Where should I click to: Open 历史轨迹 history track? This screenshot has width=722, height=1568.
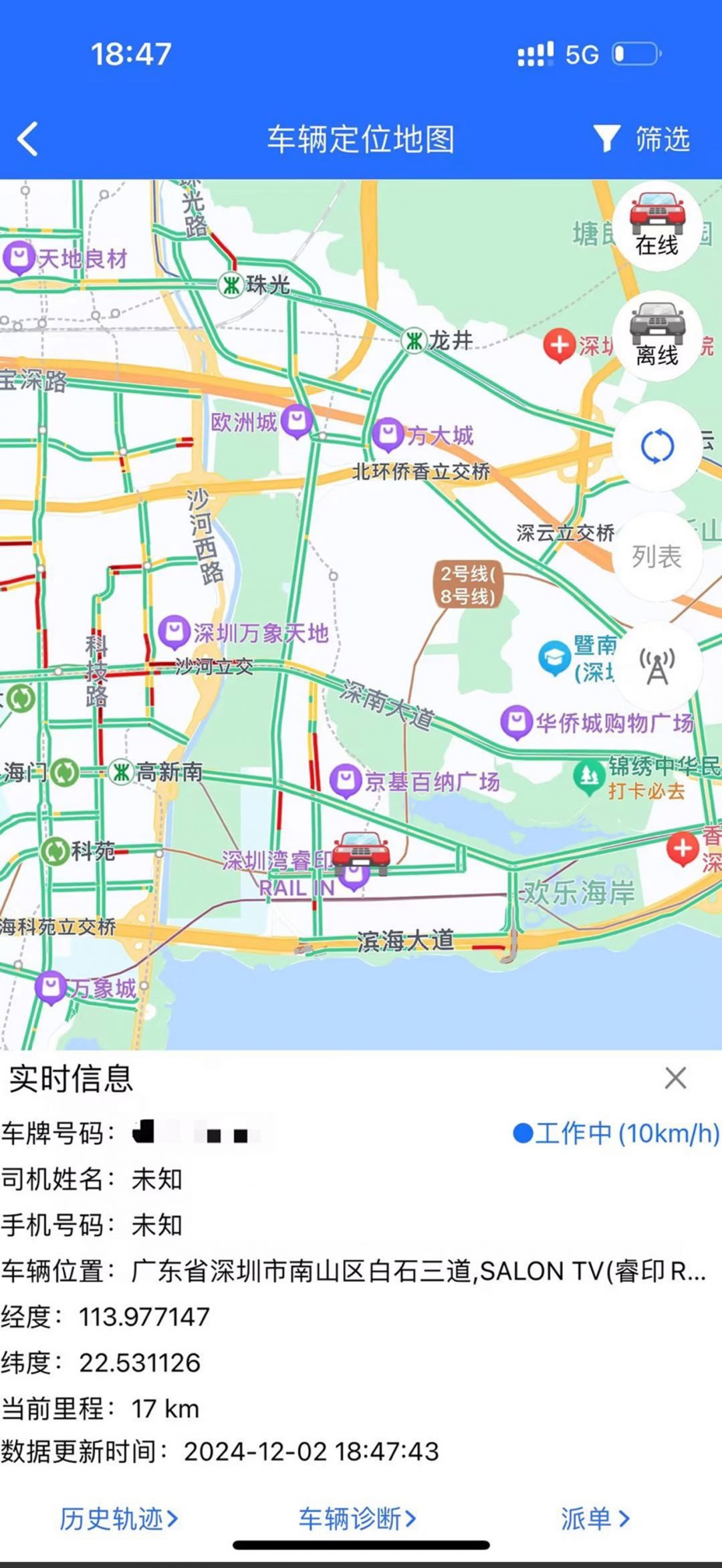[119, 1519]
